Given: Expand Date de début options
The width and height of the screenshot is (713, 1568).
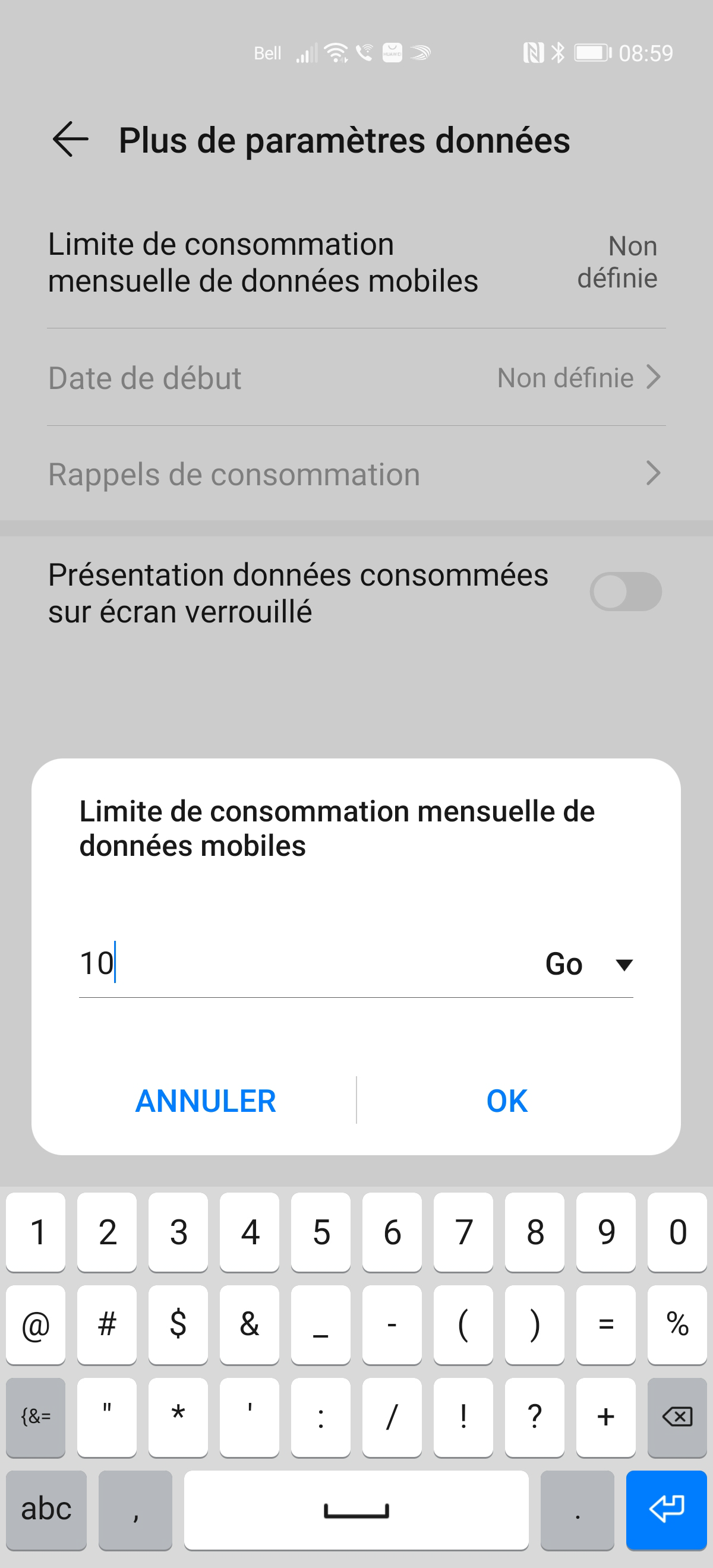Looking at the screenshot, I should coord(356,377).
